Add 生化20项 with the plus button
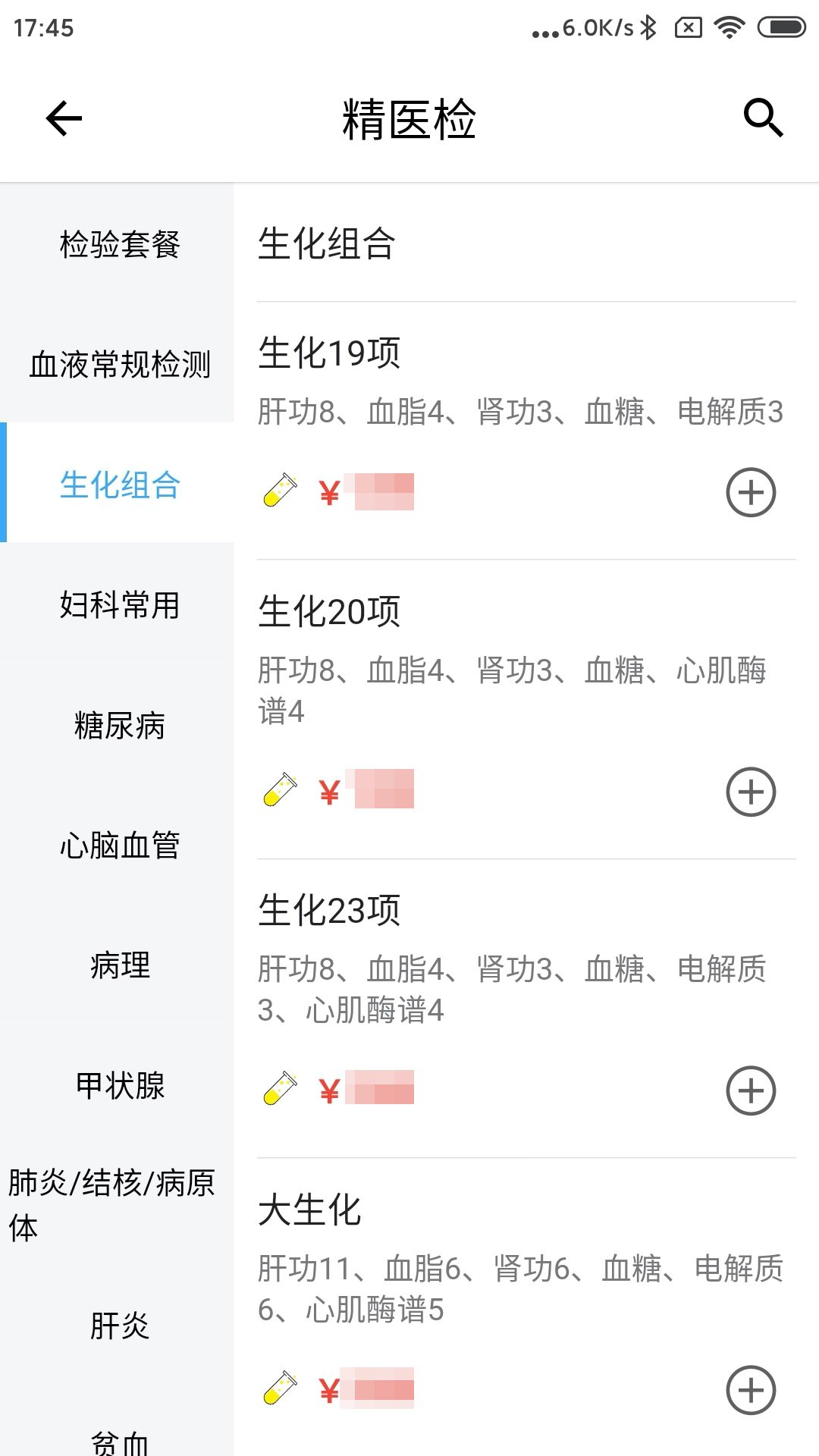819x1456 pixels. pos(751,792)
